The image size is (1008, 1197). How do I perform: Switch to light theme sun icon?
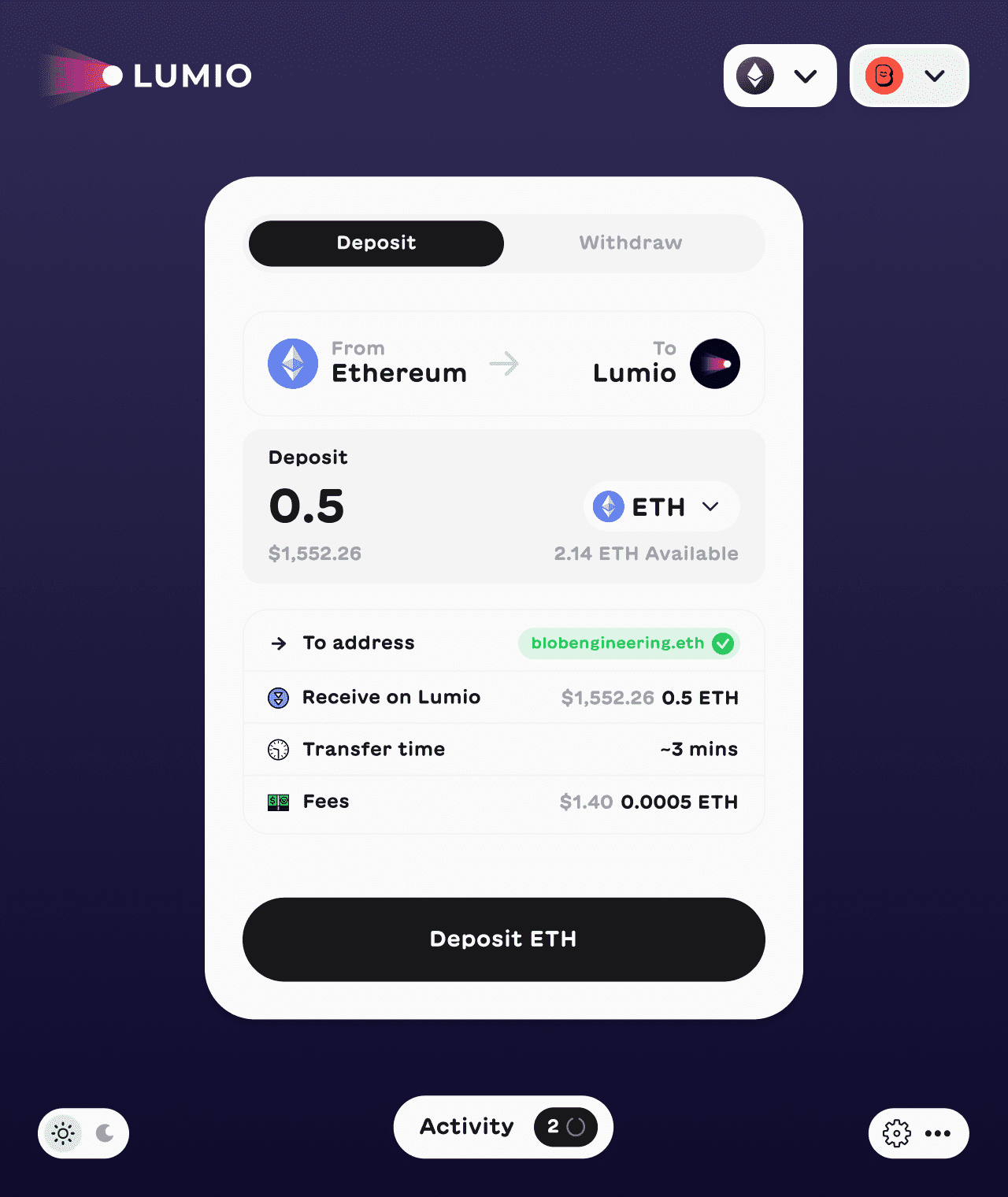(63, 1133)
